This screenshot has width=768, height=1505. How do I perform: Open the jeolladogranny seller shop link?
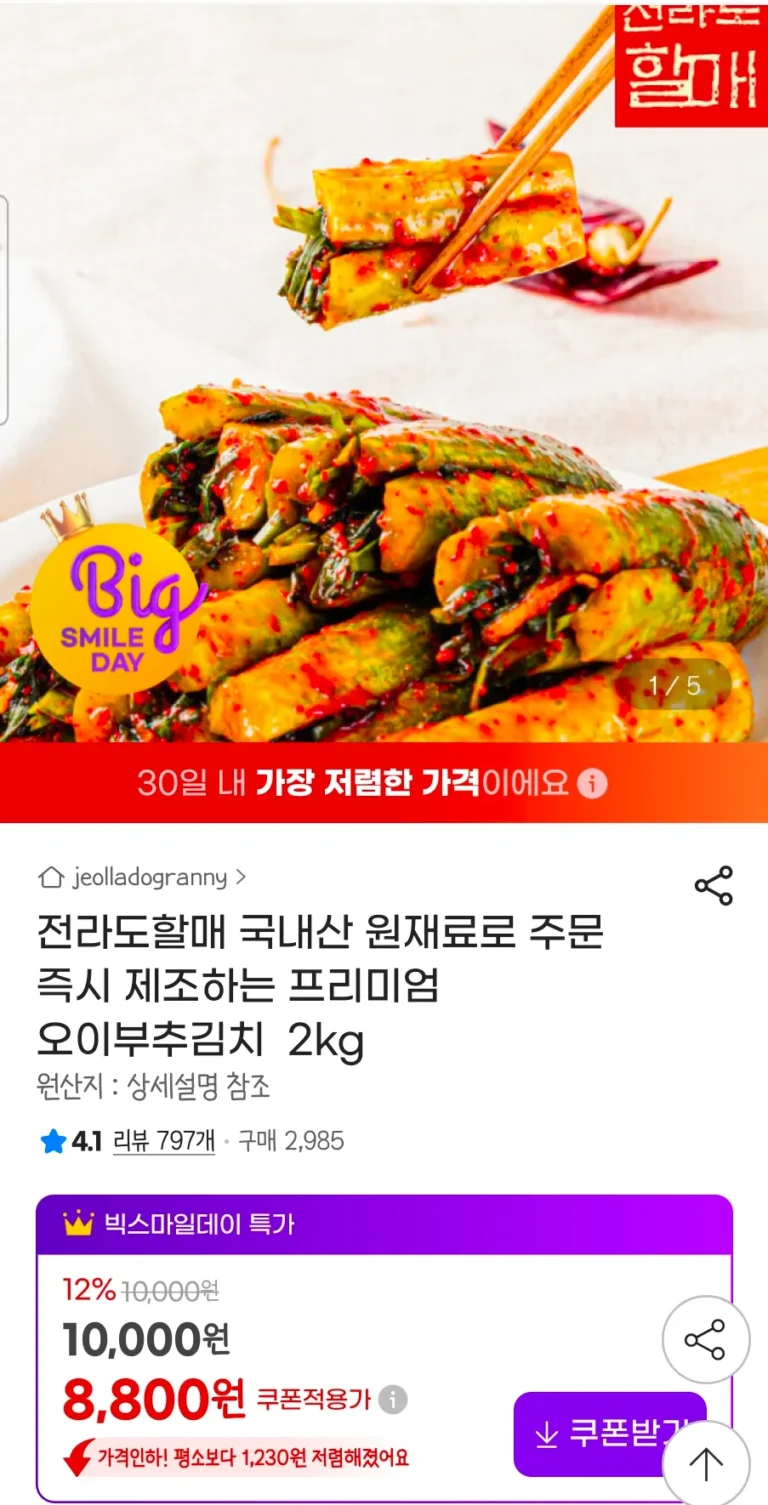pos(141,878)
